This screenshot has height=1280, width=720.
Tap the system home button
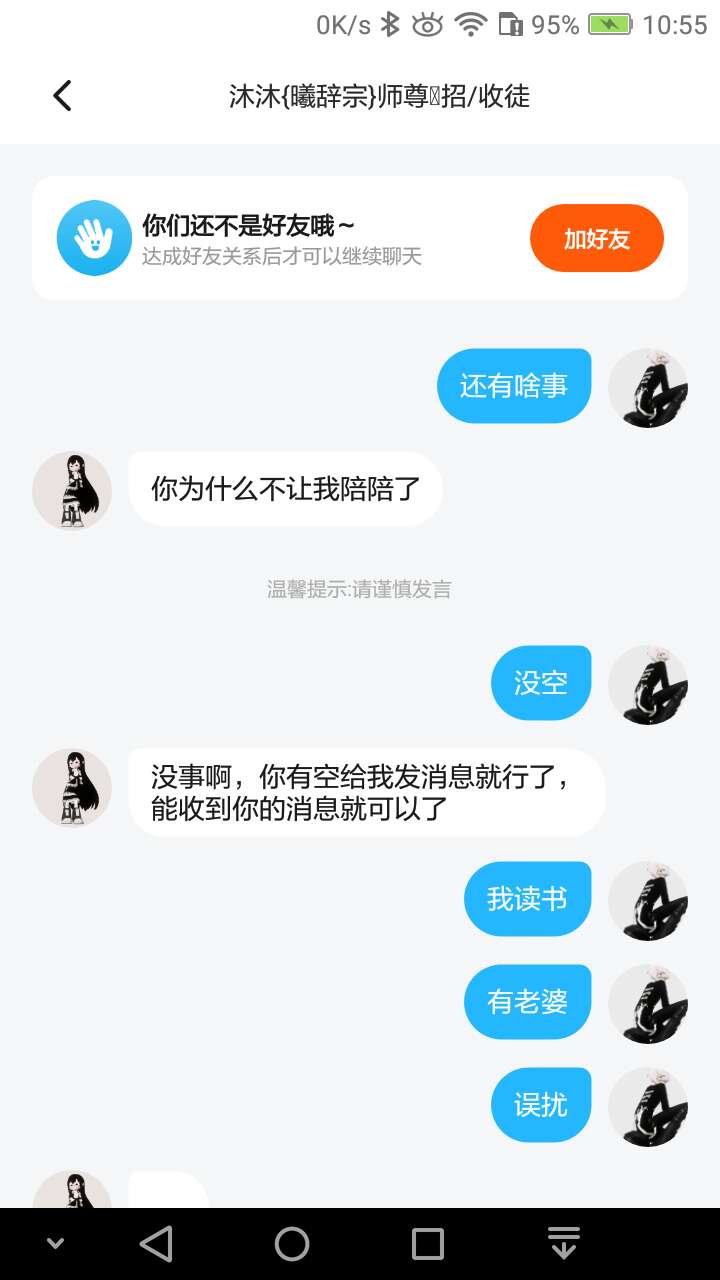(x=292, y=1244)
